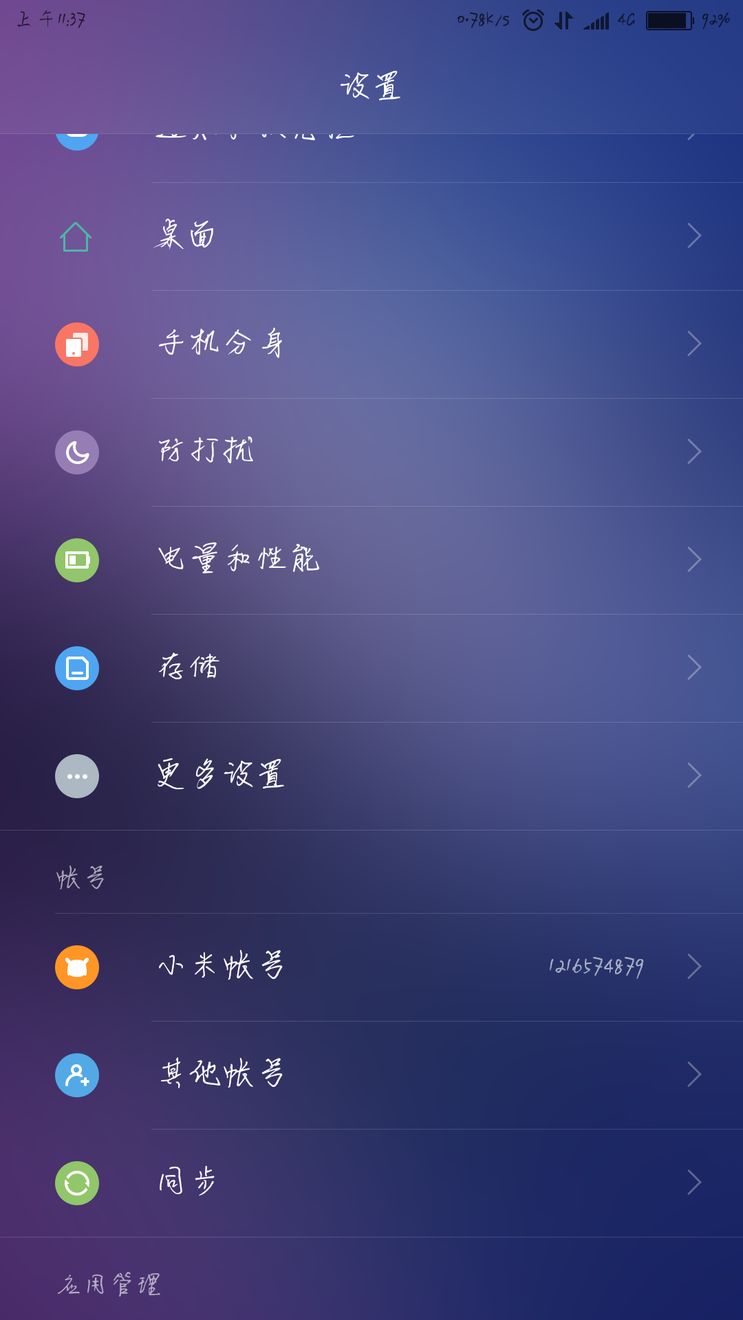Open Battery and Performance (电量和性能) icon
The image size is (743, 1320).
pos(76,560)
